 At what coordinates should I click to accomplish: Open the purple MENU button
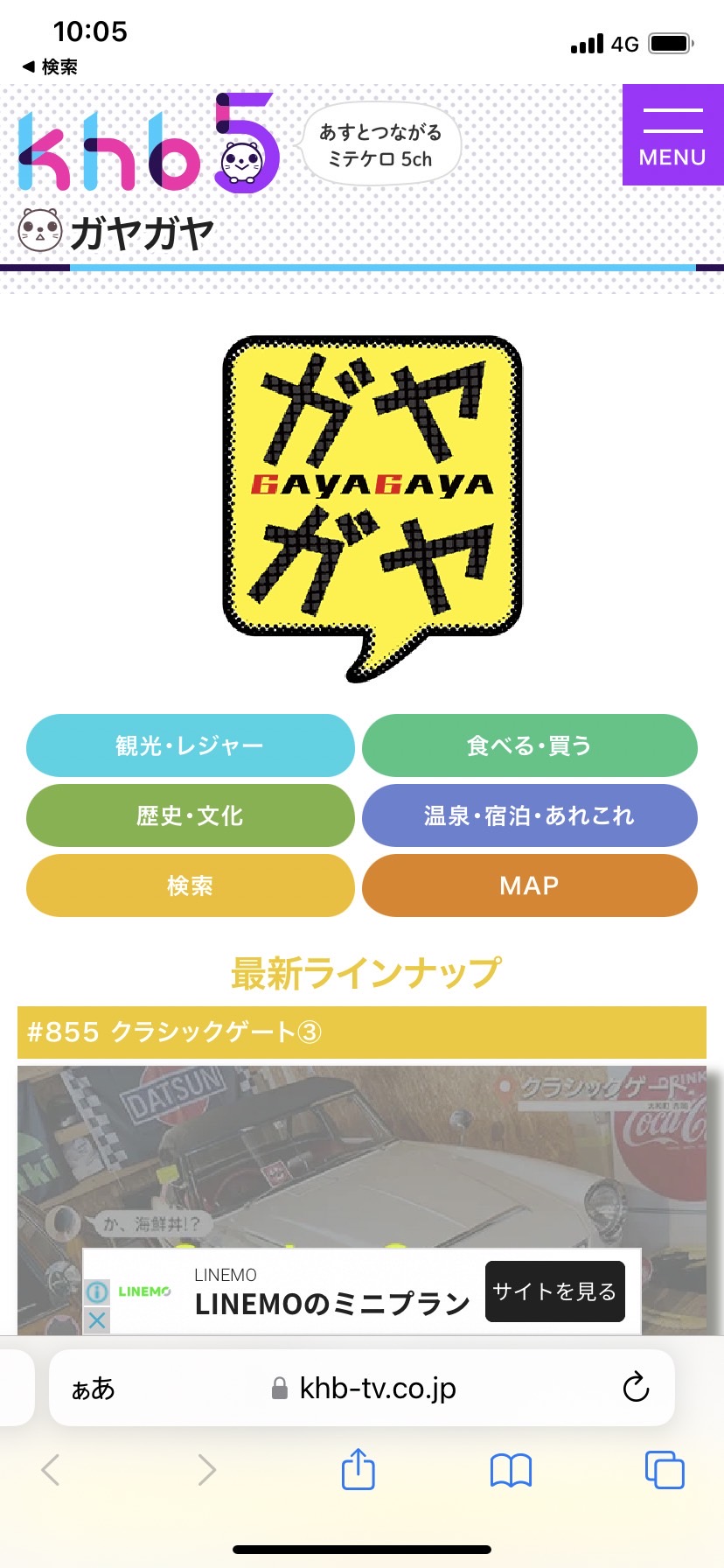[672, 136]
